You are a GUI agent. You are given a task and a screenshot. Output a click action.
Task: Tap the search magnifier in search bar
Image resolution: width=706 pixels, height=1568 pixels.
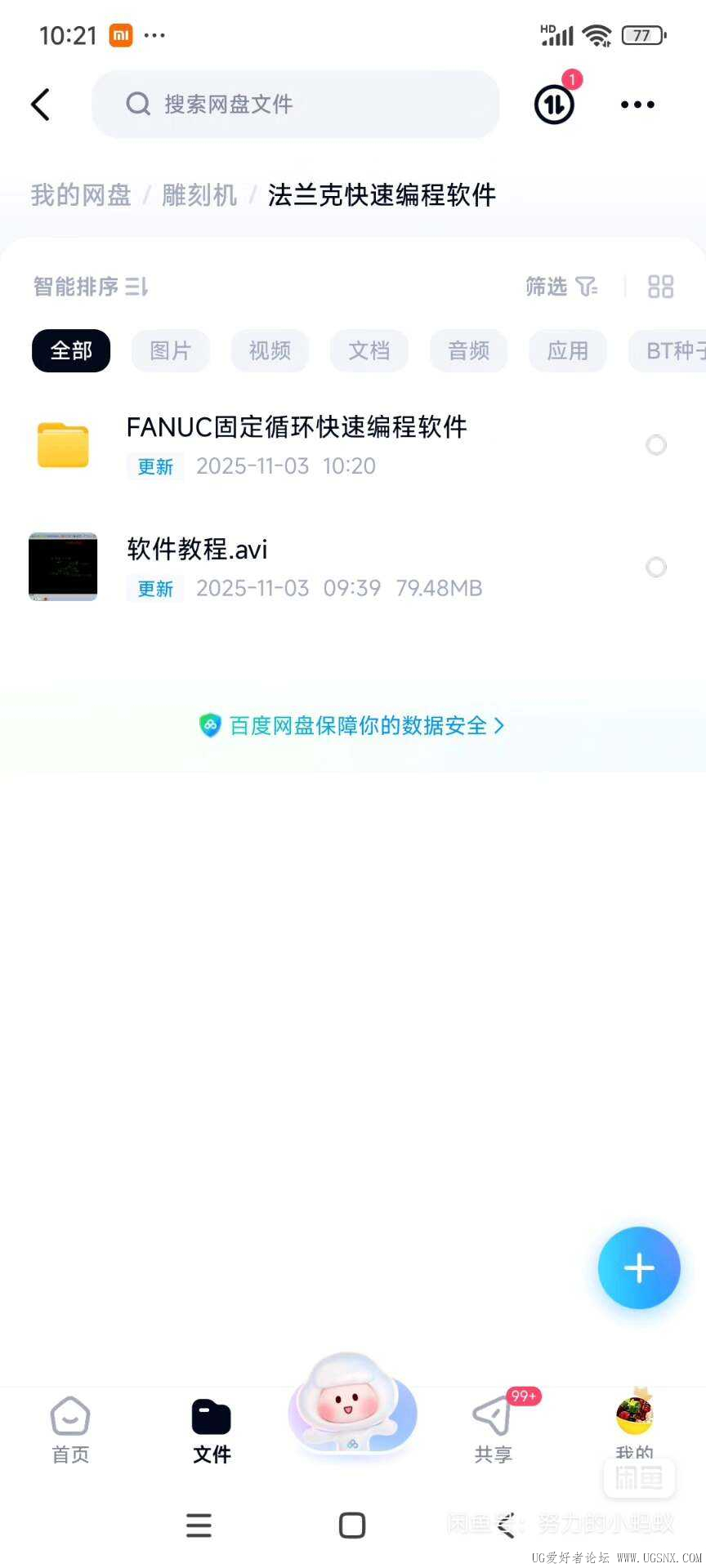coord(138,105)
